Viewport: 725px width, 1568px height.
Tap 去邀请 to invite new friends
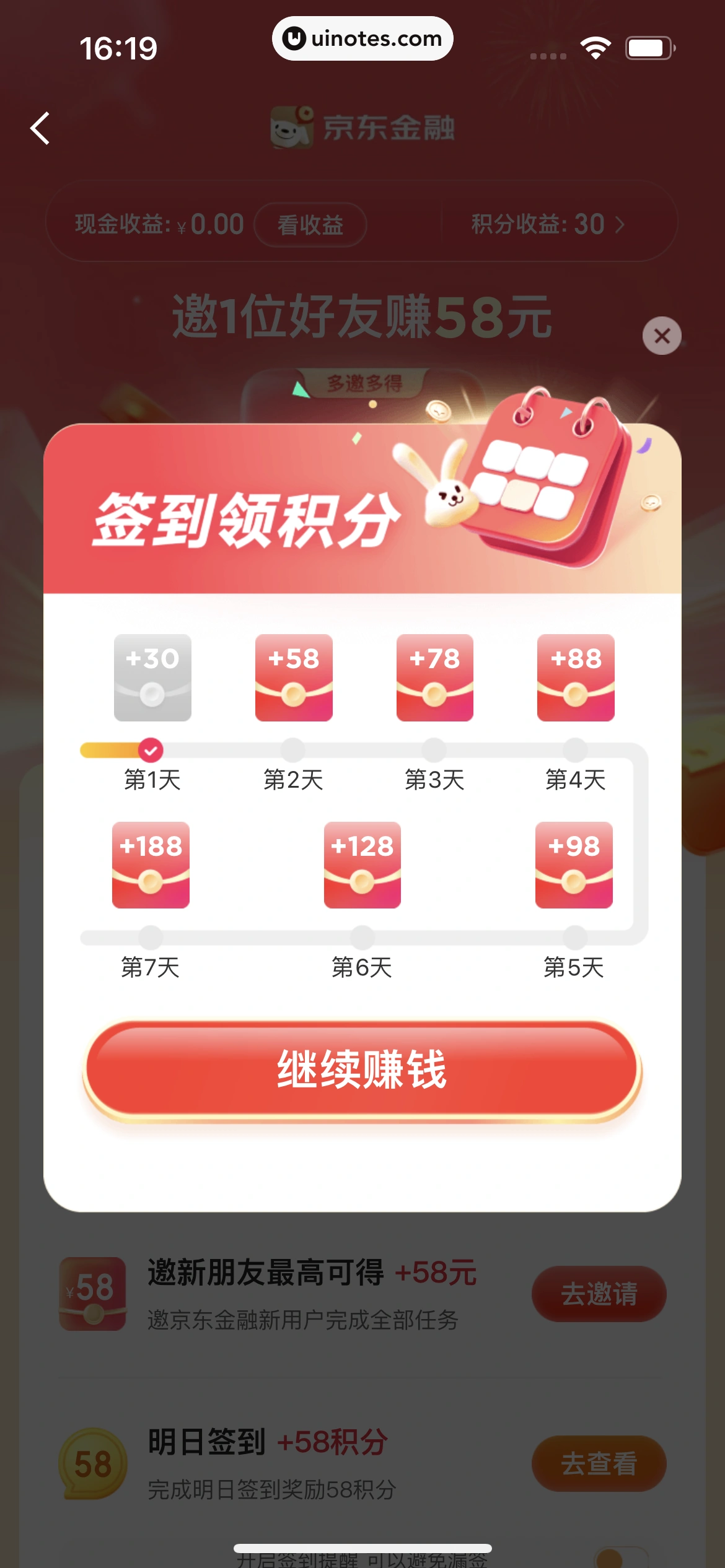coord(599,1294)
